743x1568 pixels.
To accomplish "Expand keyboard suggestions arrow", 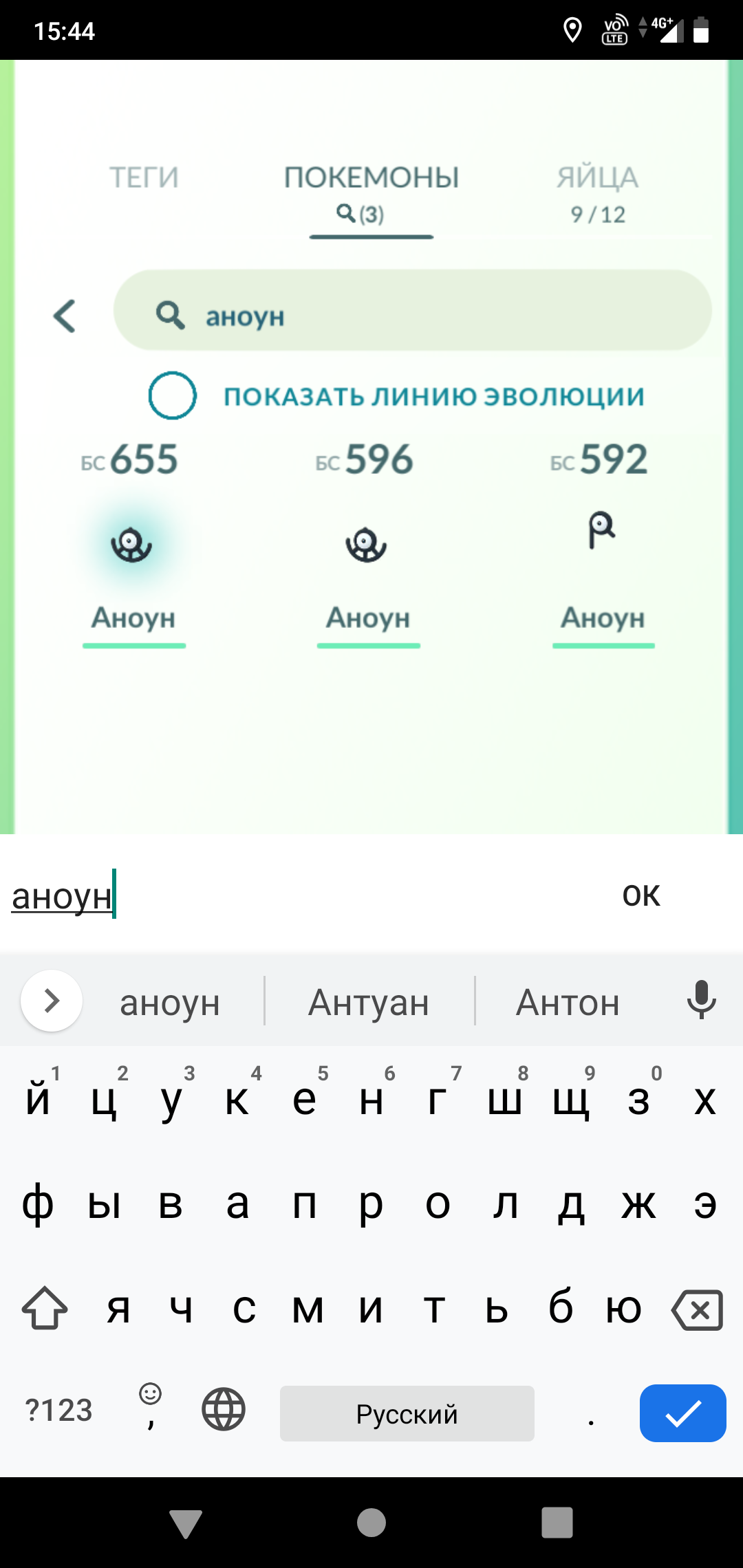I will [x=52, y=1001].
